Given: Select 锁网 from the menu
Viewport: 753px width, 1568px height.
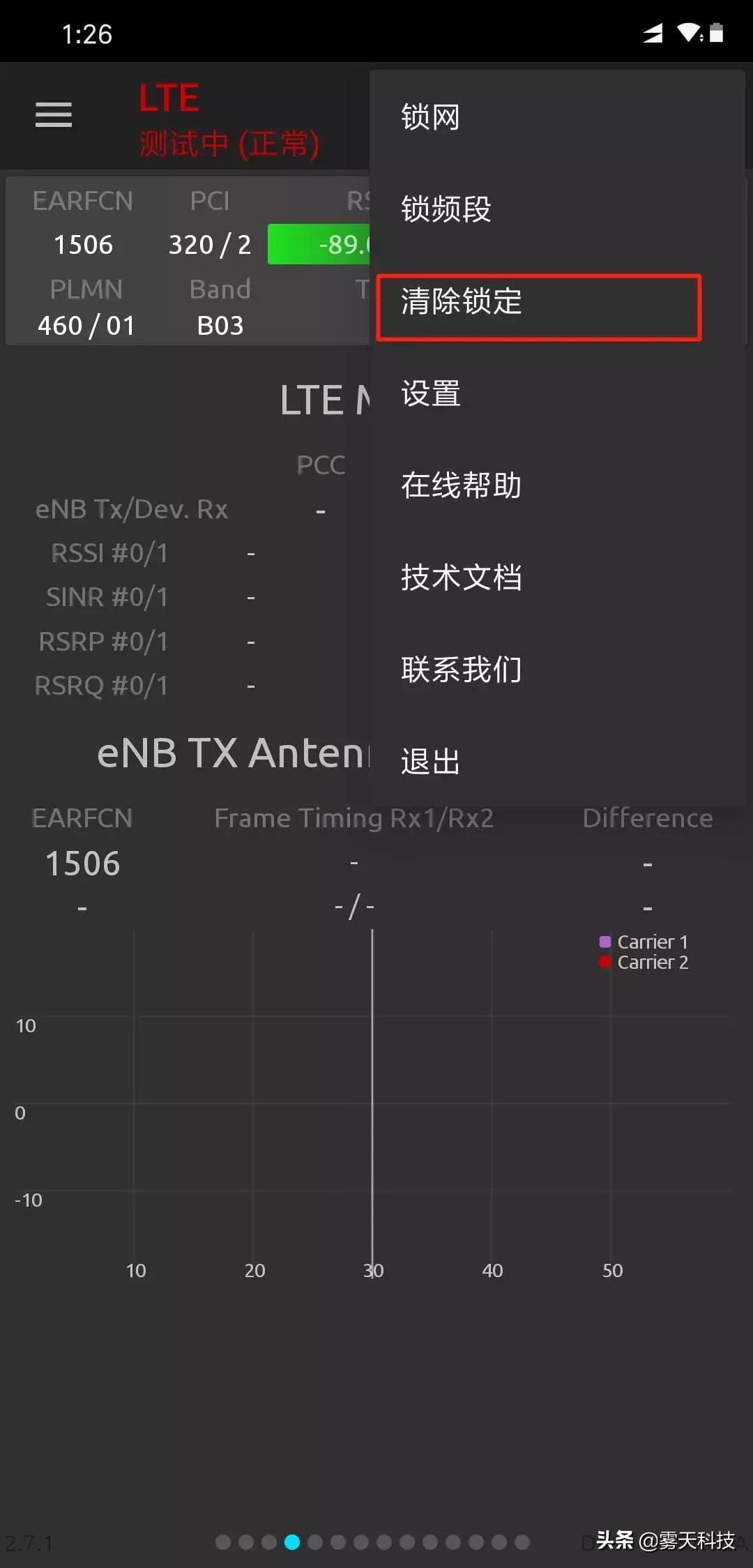Looking at the screenshot, I should pos(429,117).
